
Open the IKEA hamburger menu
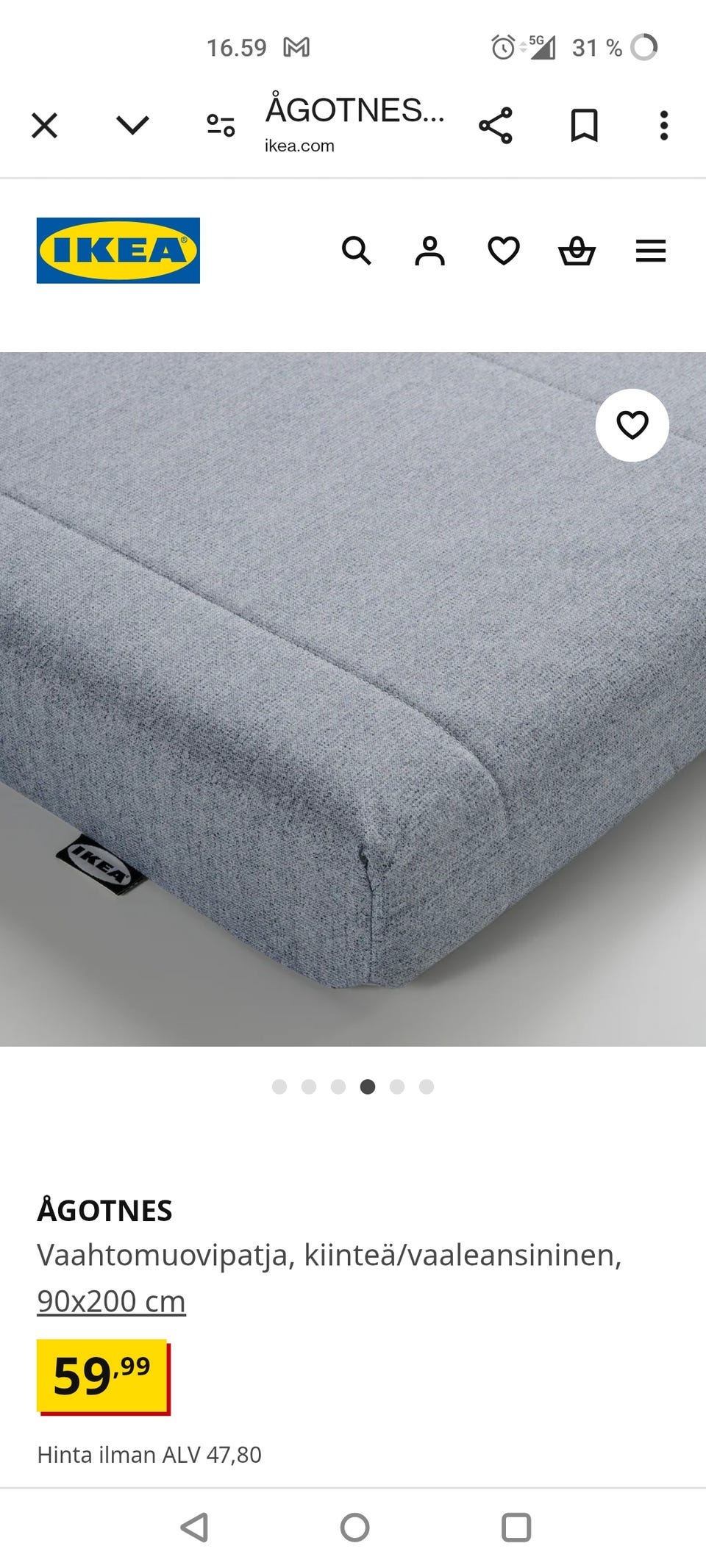click(651, 251)
